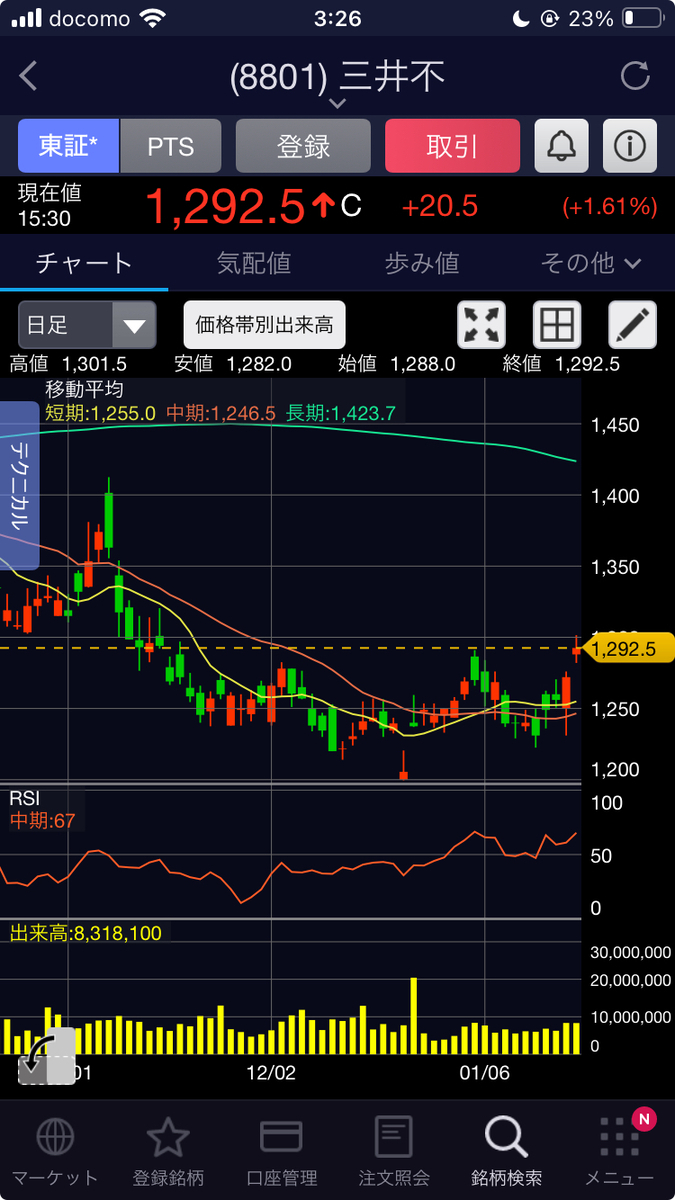The width and height of the screenshot is (675, 1200).
Task: Open the テクニカル side panel
Action: (x=20, y=486)
